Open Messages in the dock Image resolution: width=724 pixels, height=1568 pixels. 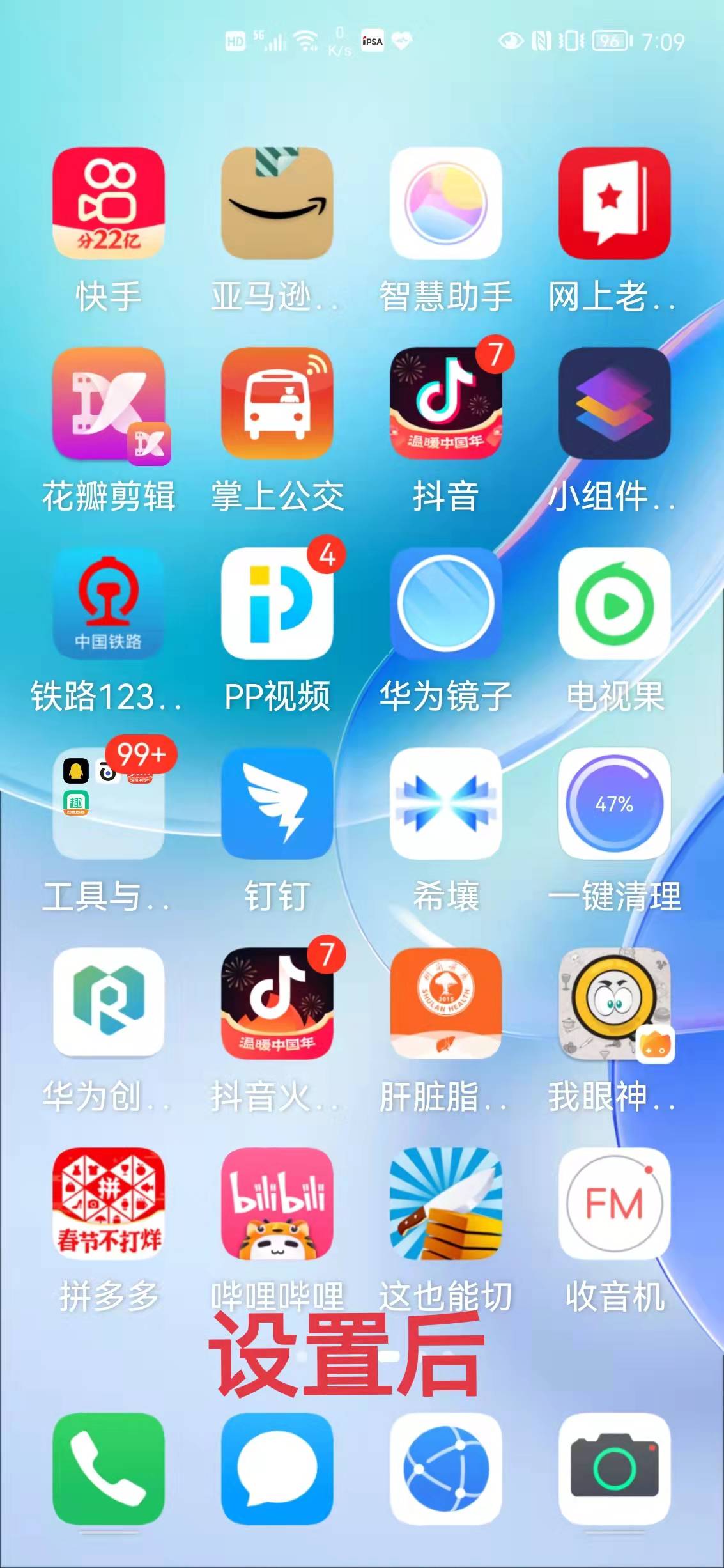click(x=277, y=1469)
